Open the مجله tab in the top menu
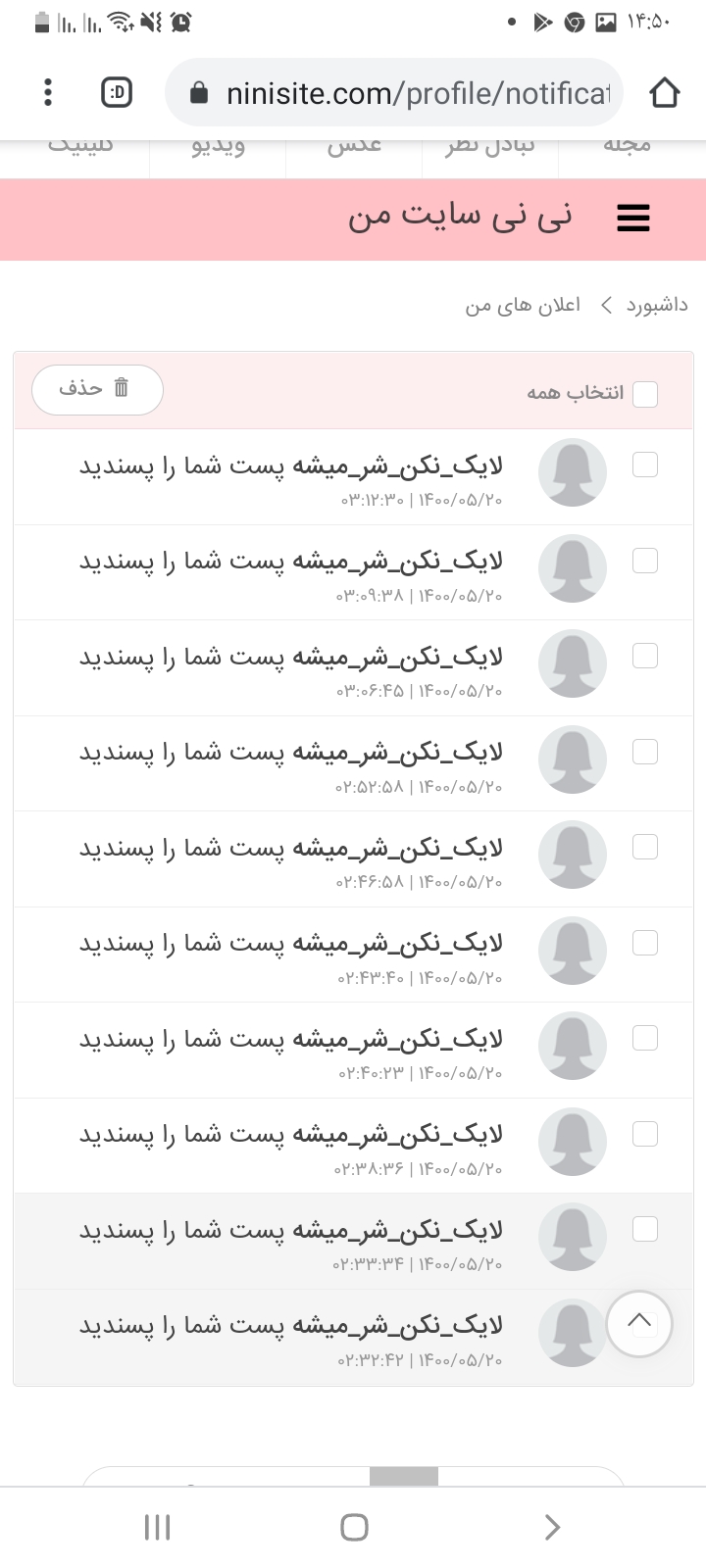Viewport: 706px width, 1568px height. coord(627,147)
